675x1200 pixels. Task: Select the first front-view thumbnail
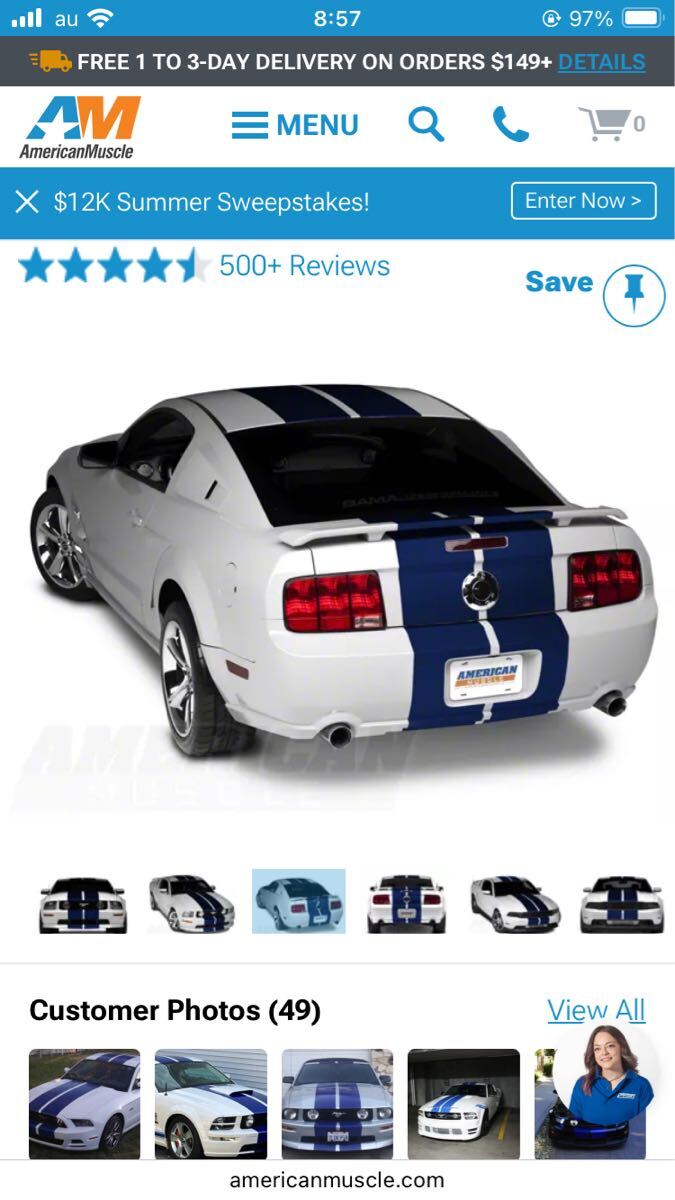pyautogui.click(x=83, y=903)
